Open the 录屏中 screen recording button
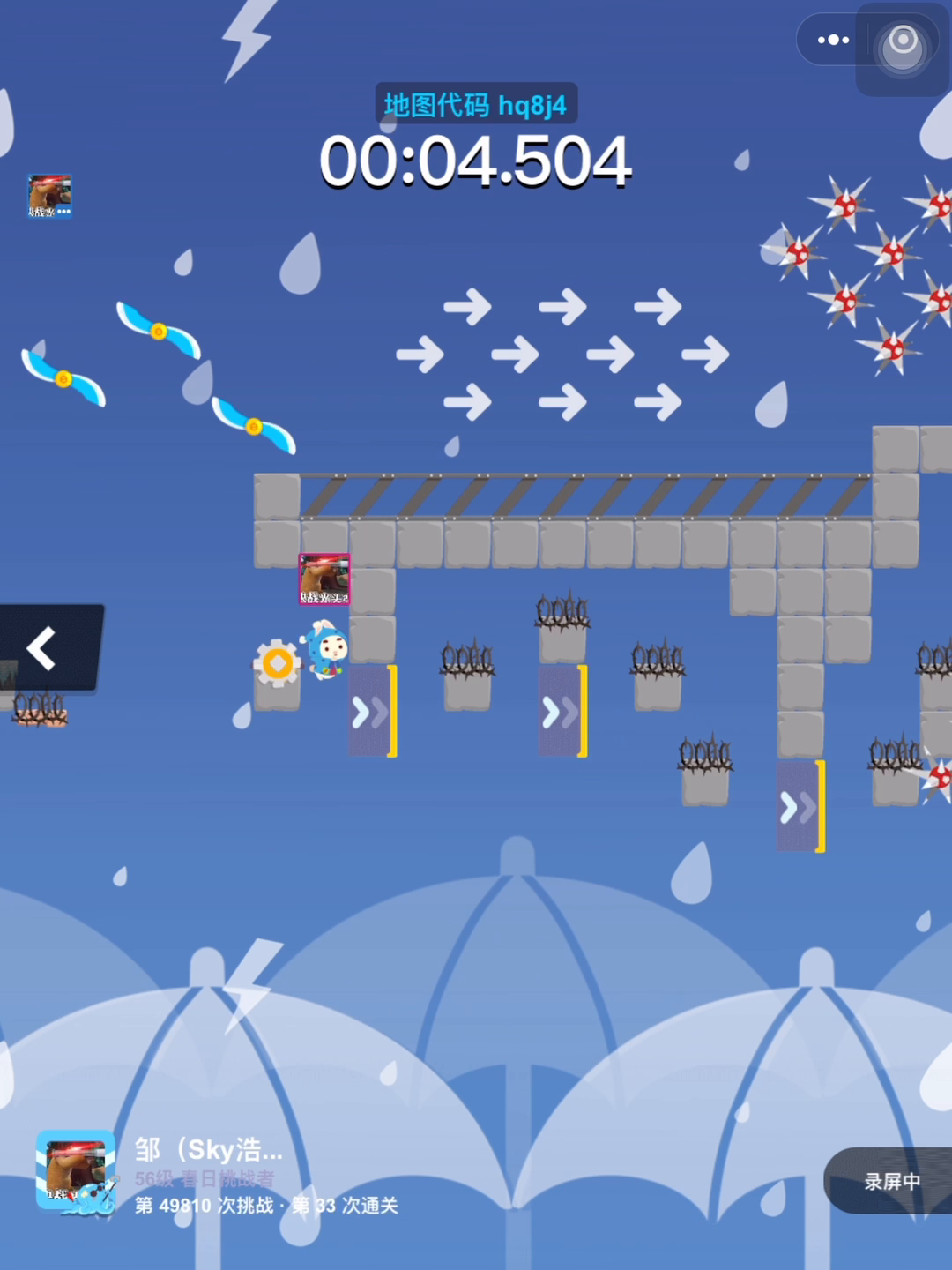Viewport: 952px width, 1270px height. pyautogui.click(x=891, y=1181)
